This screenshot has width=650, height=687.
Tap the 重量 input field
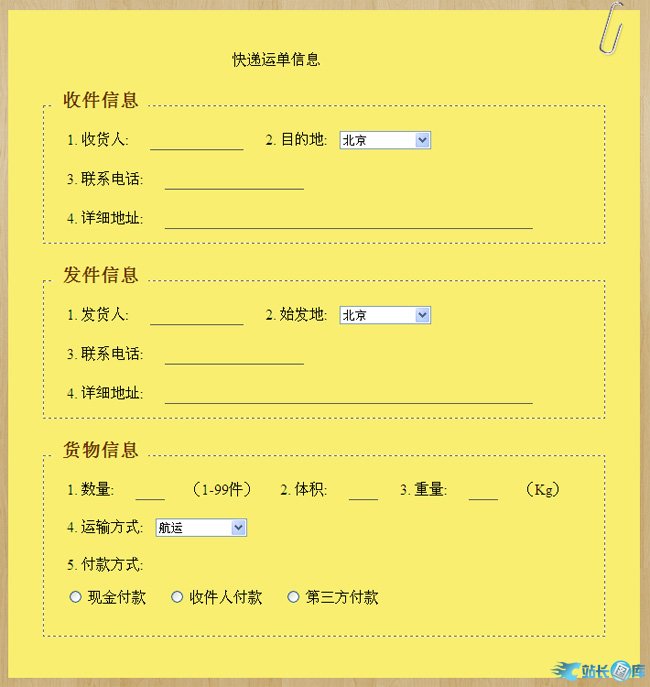483,489
